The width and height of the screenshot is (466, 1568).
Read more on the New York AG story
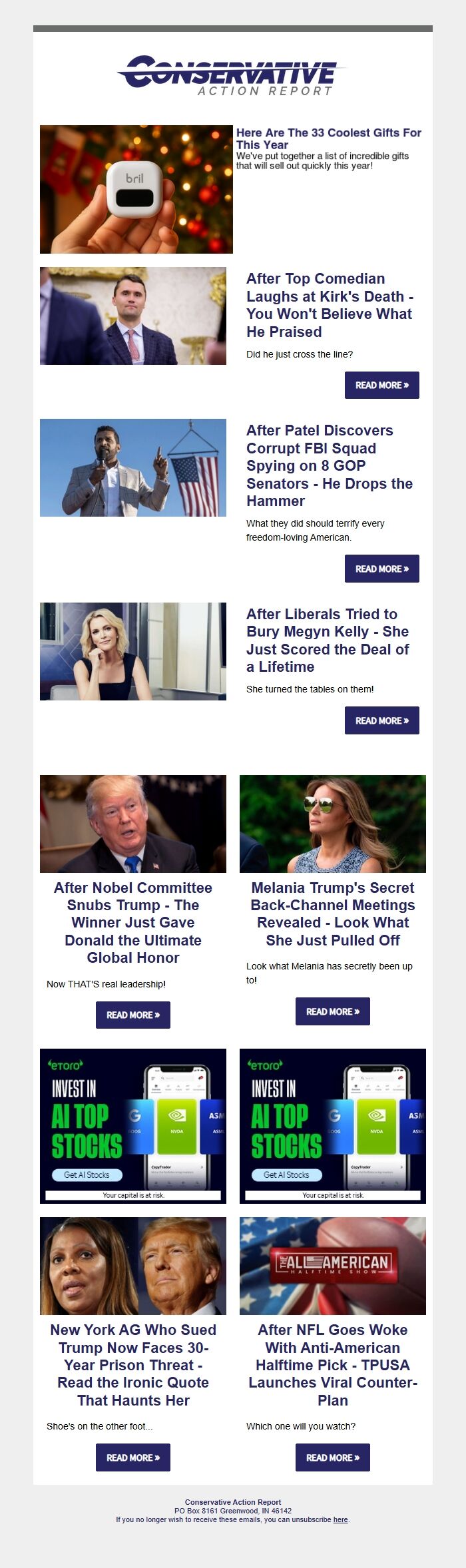pyautogui.click(x=133, y=1457)
